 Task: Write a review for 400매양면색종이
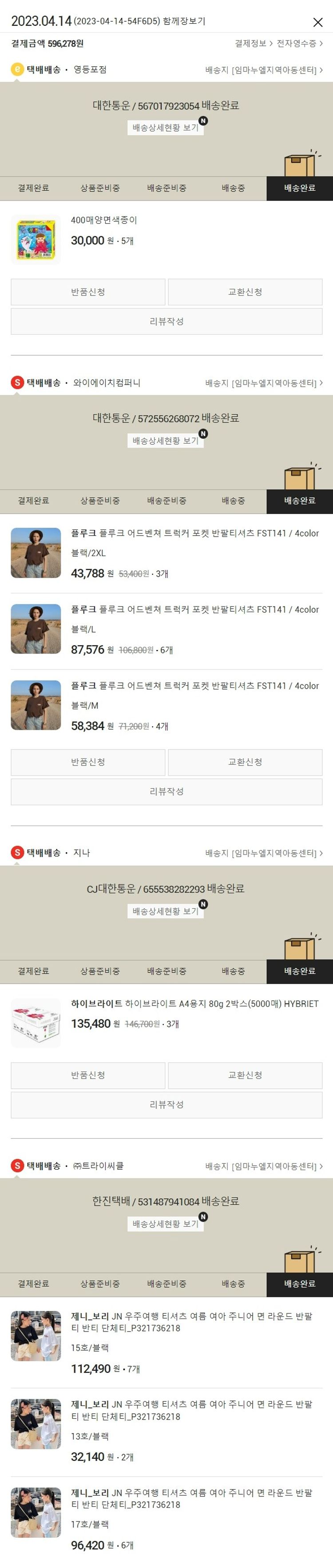click(166, 321)
